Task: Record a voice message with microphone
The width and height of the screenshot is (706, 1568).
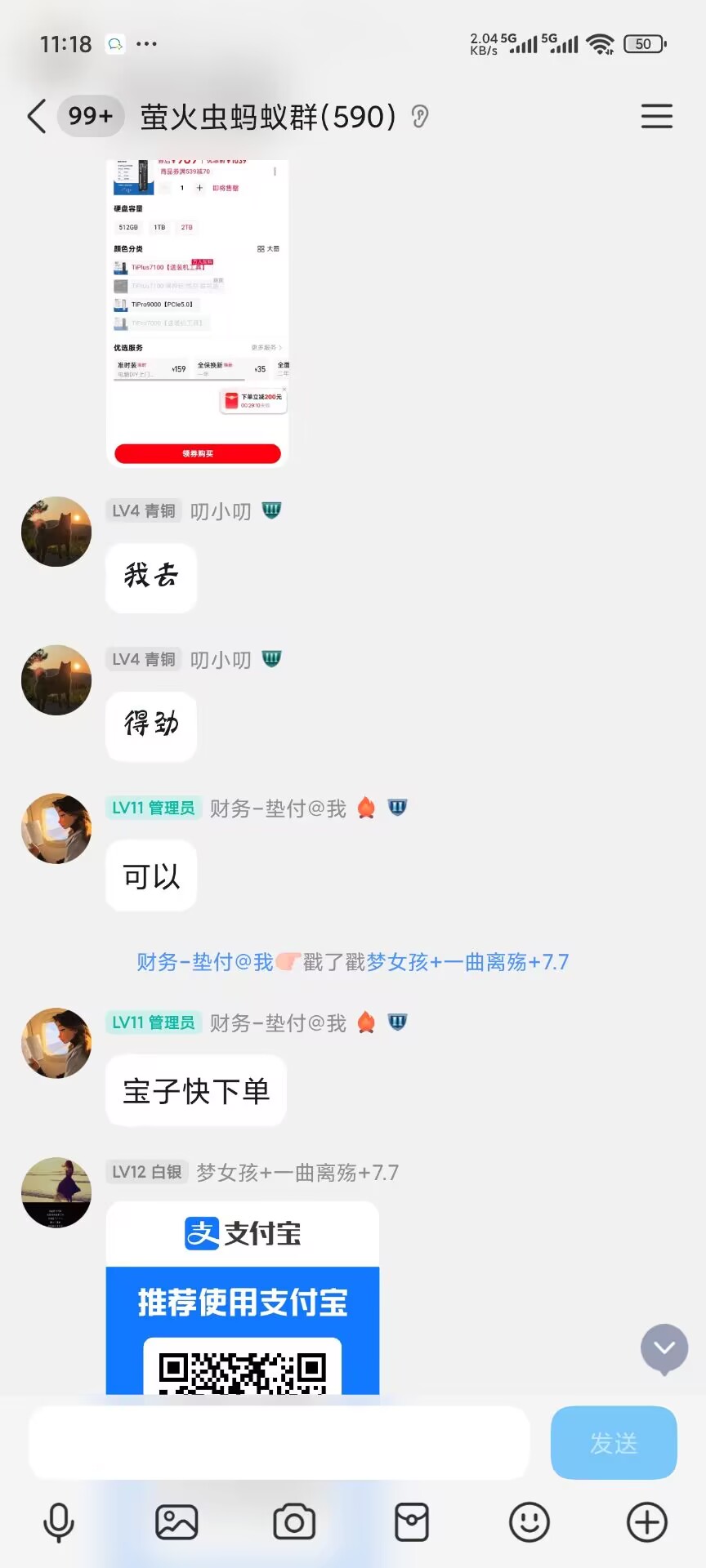Action: [58, 1522]
